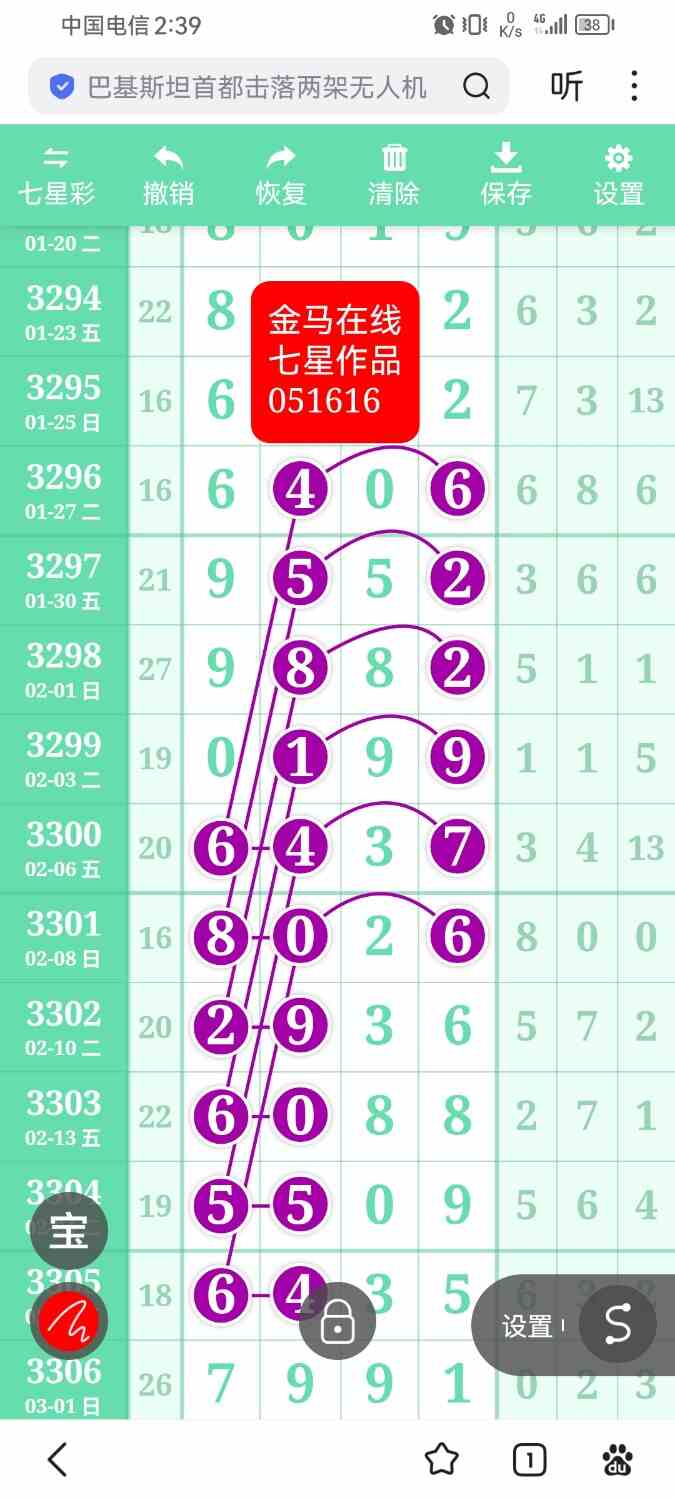Tap the 听 listen button
Screen dimensions: 675x1500
(567, 87)
